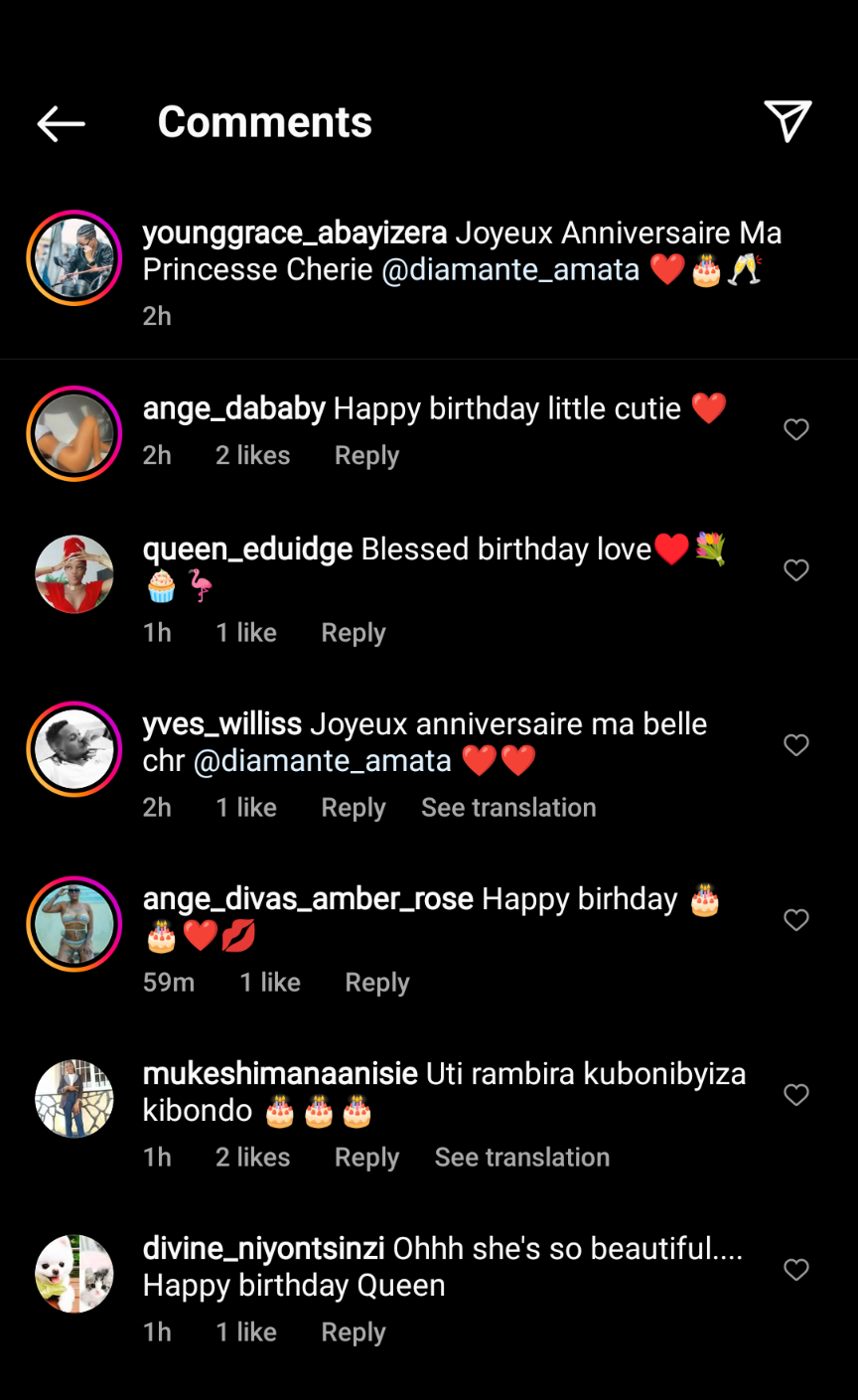Open the @diamante_amata mention in younggrace's caption
Image resolution: width=858 pixels, height=1400 pixels.
coord(510,270)
